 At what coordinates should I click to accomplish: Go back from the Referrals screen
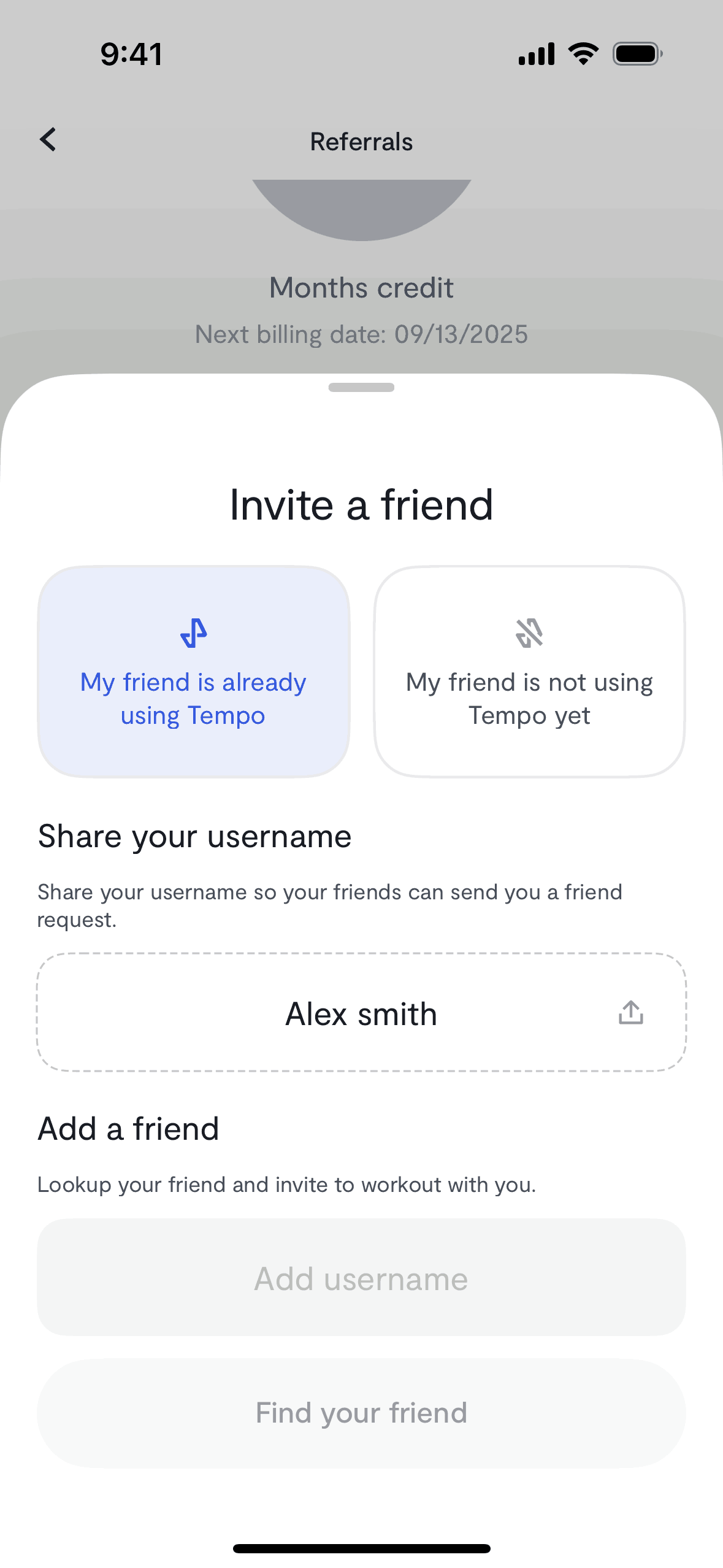click(48, 140)
